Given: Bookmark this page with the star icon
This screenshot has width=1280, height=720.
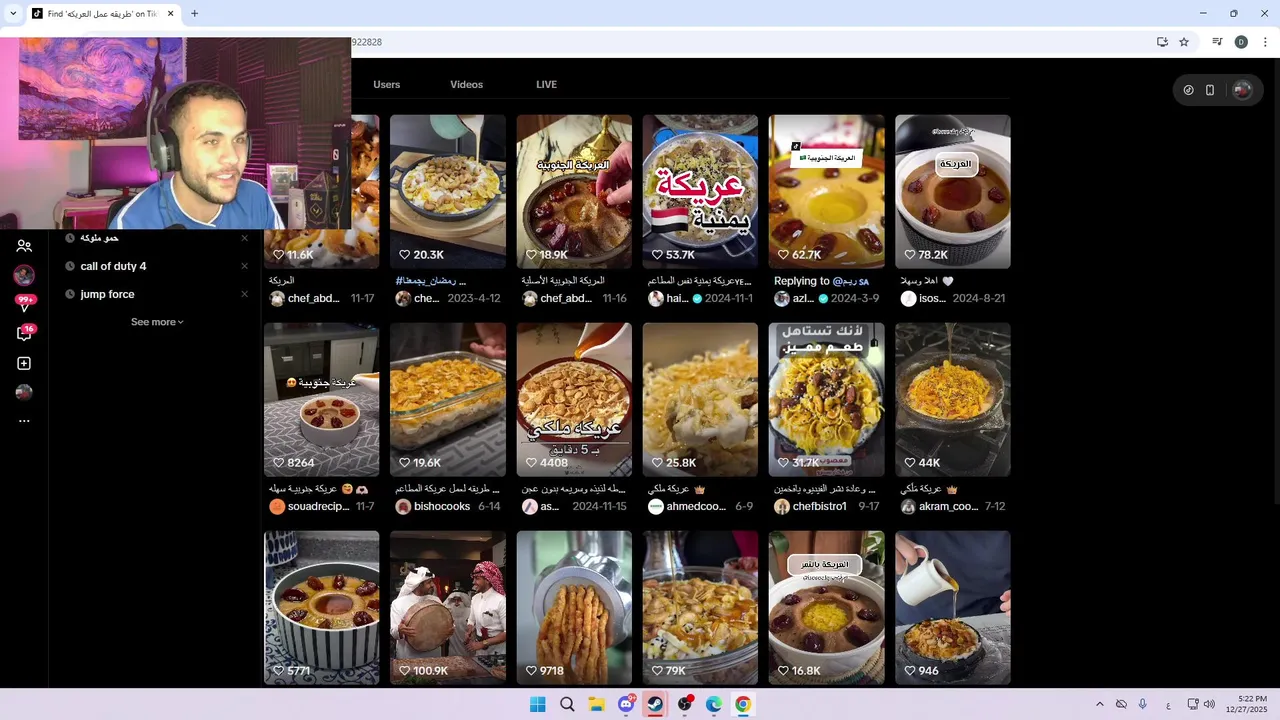Looking at the screenshot, I should click(1184, 42).
